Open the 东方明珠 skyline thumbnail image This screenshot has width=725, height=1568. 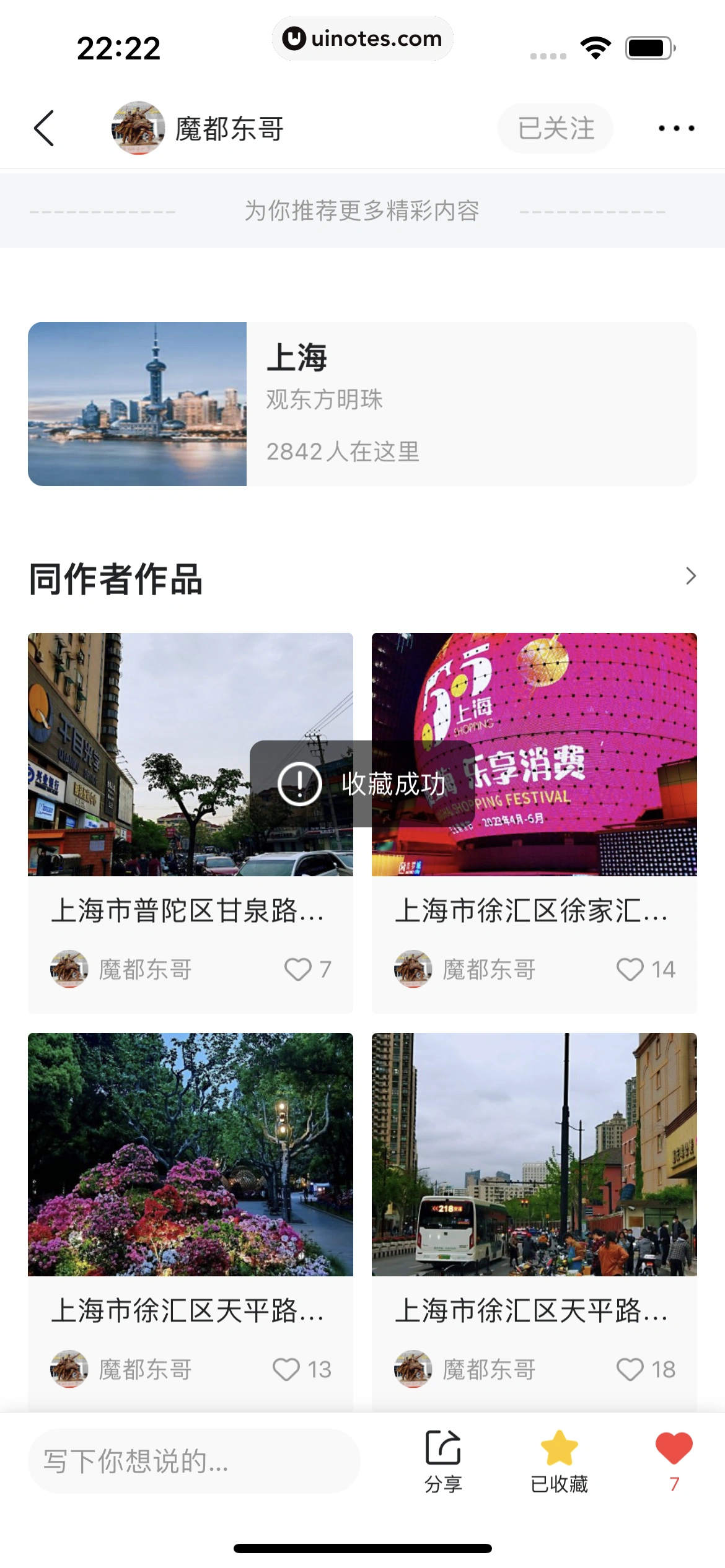138,404
